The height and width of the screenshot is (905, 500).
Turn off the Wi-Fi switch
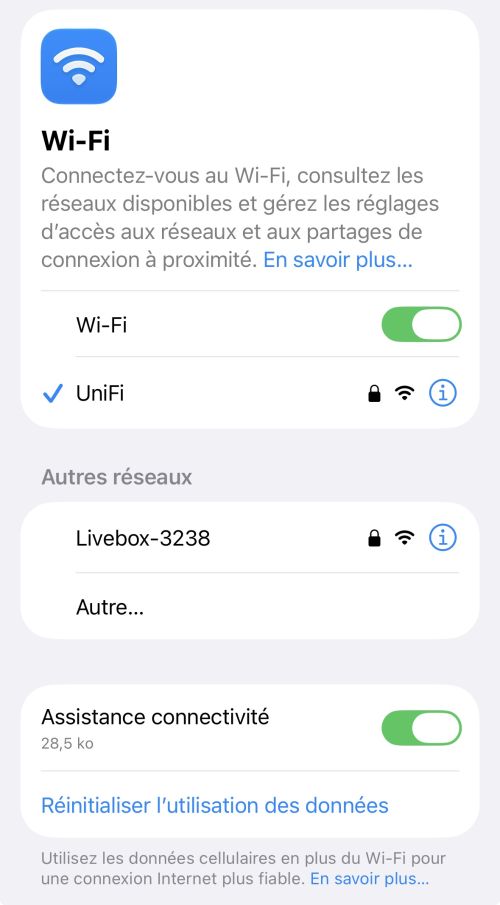click(421, 324)
